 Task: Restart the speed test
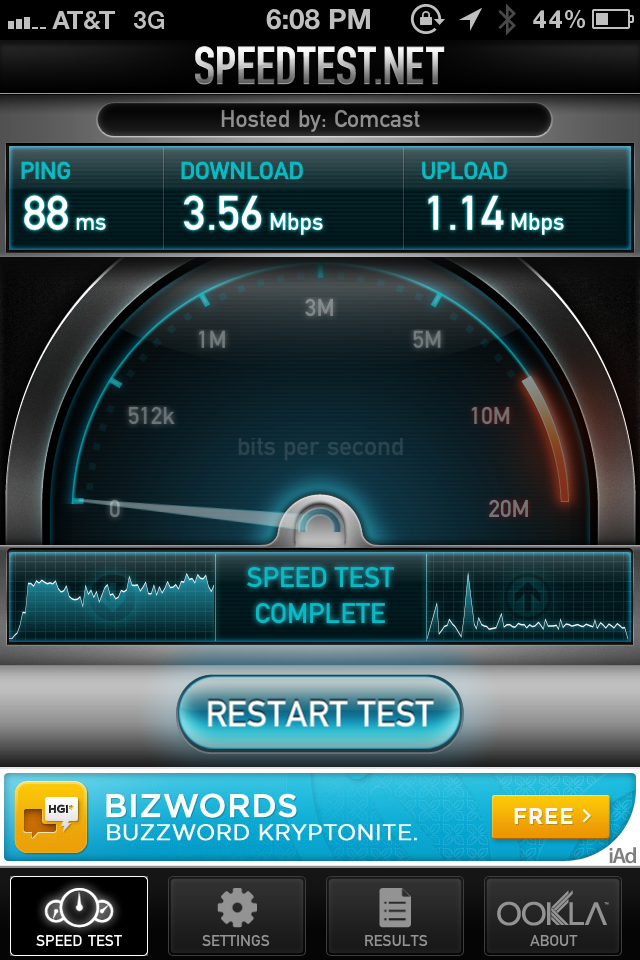pyautogui.click(x=320, y=713)
